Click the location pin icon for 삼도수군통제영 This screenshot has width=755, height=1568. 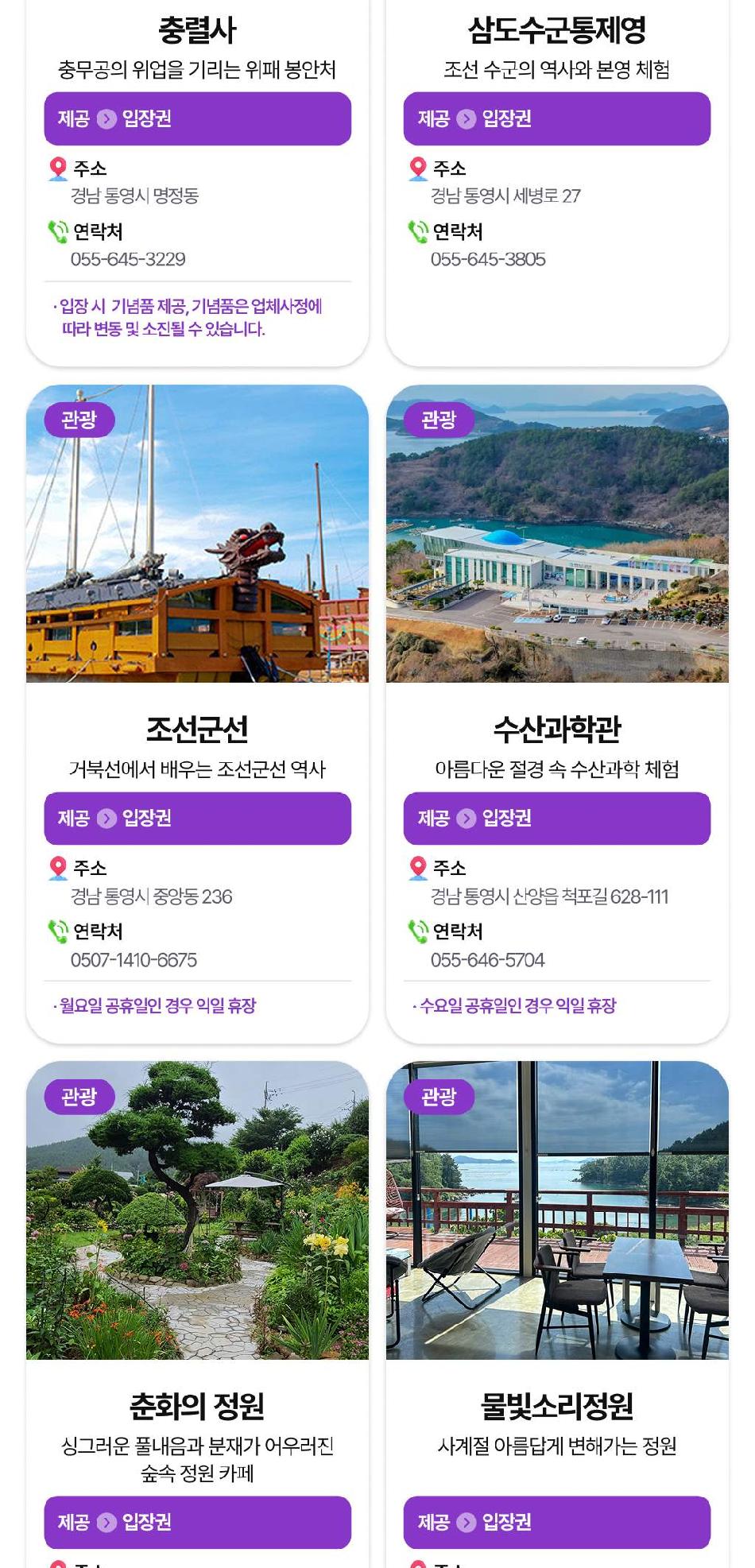416,167
